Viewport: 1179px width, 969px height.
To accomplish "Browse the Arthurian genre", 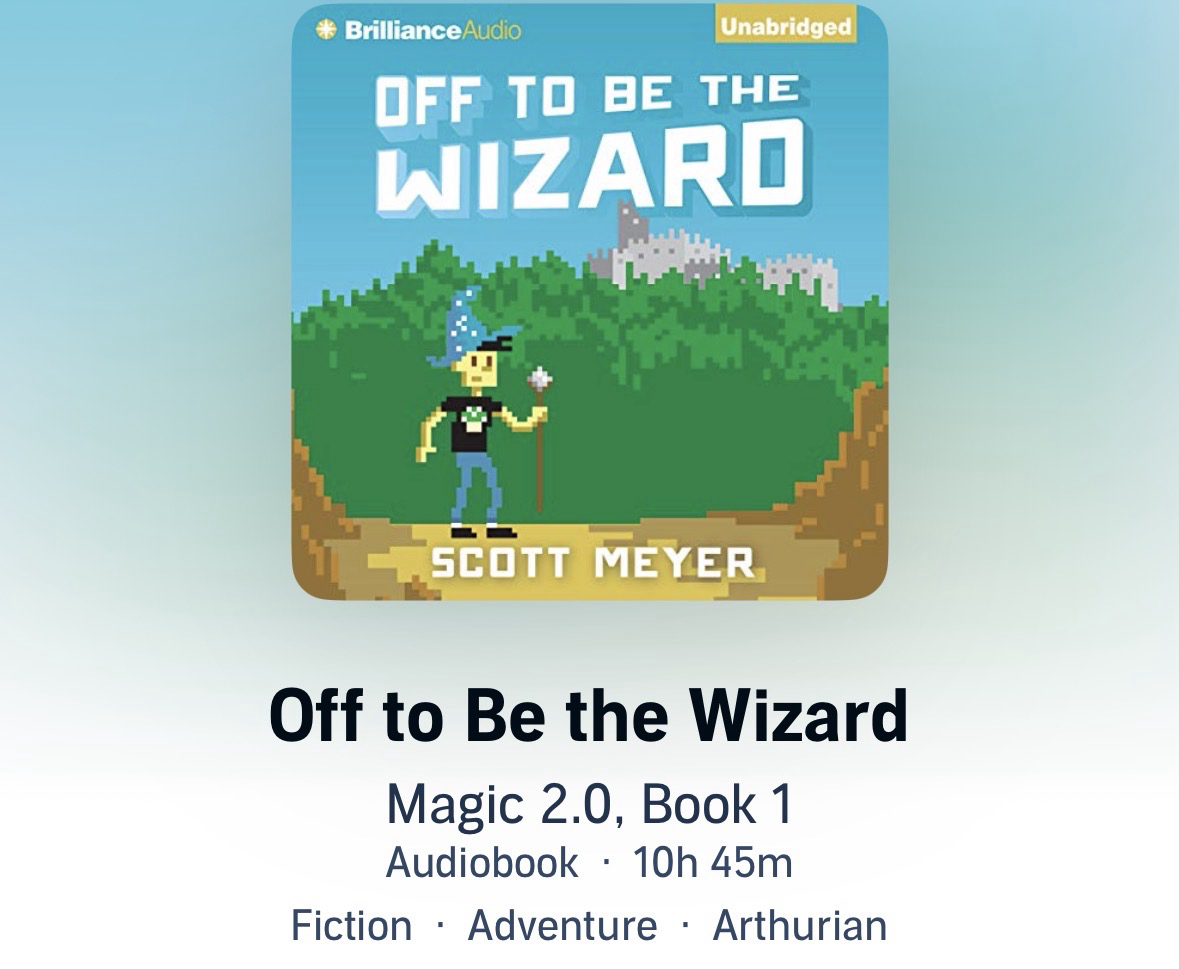I will pos(799,925).
